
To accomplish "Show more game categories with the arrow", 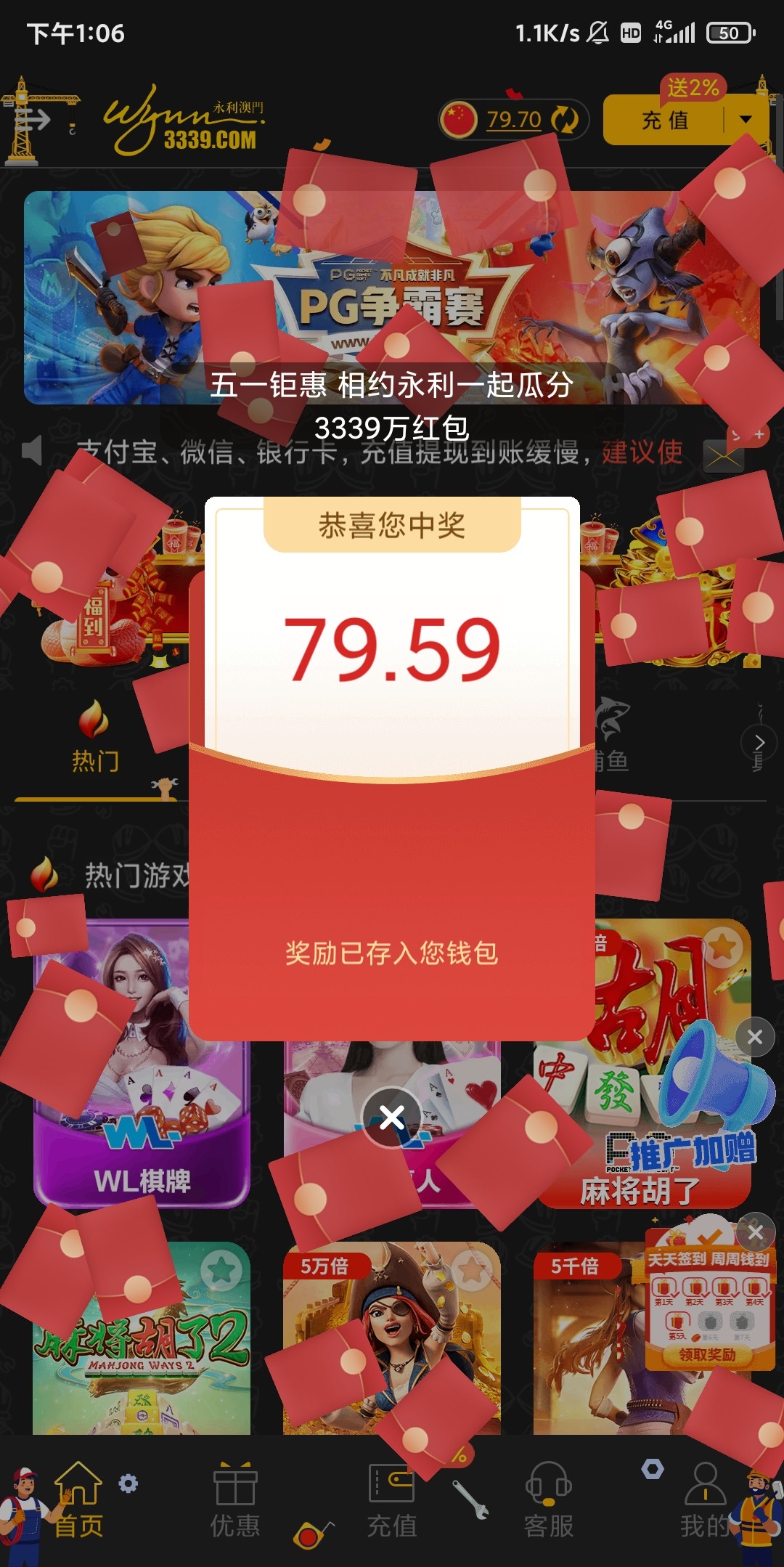I will coord(759,743).
